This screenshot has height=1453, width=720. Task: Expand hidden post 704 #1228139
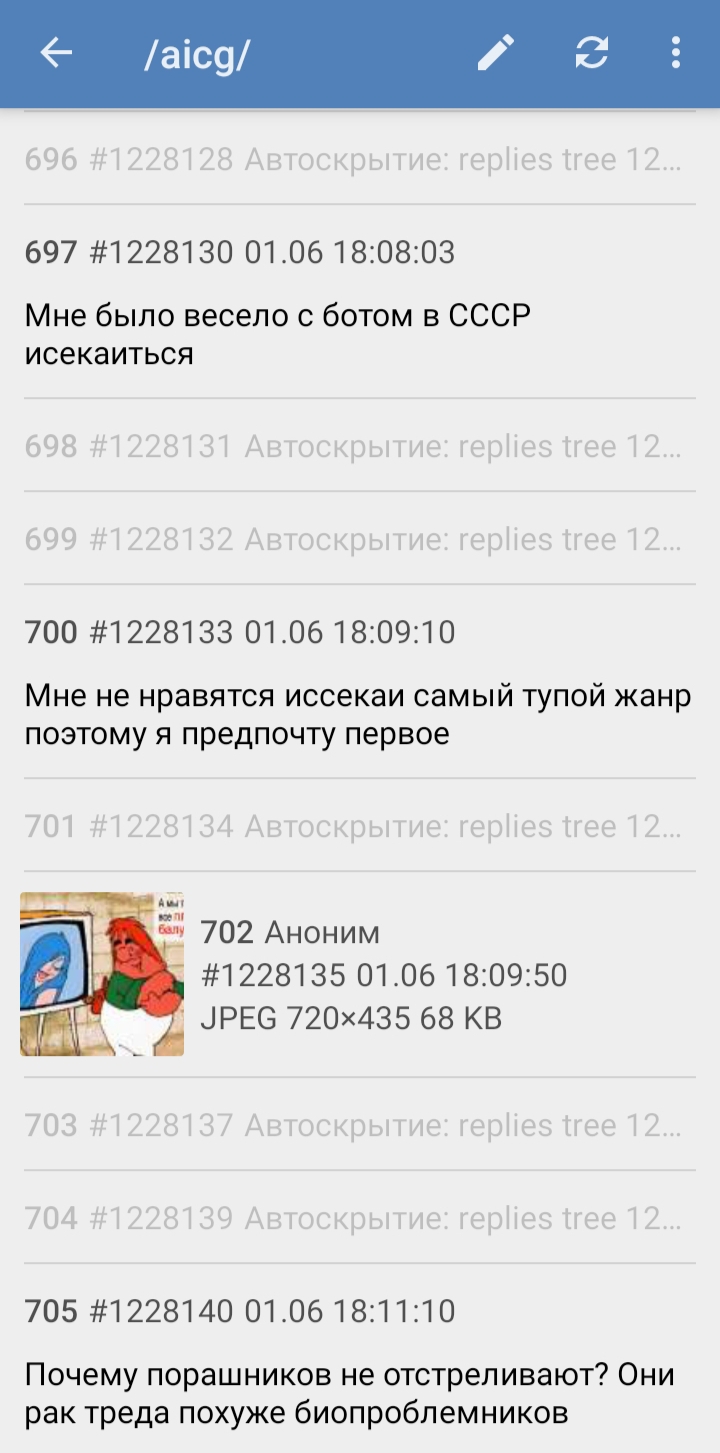353,1218
